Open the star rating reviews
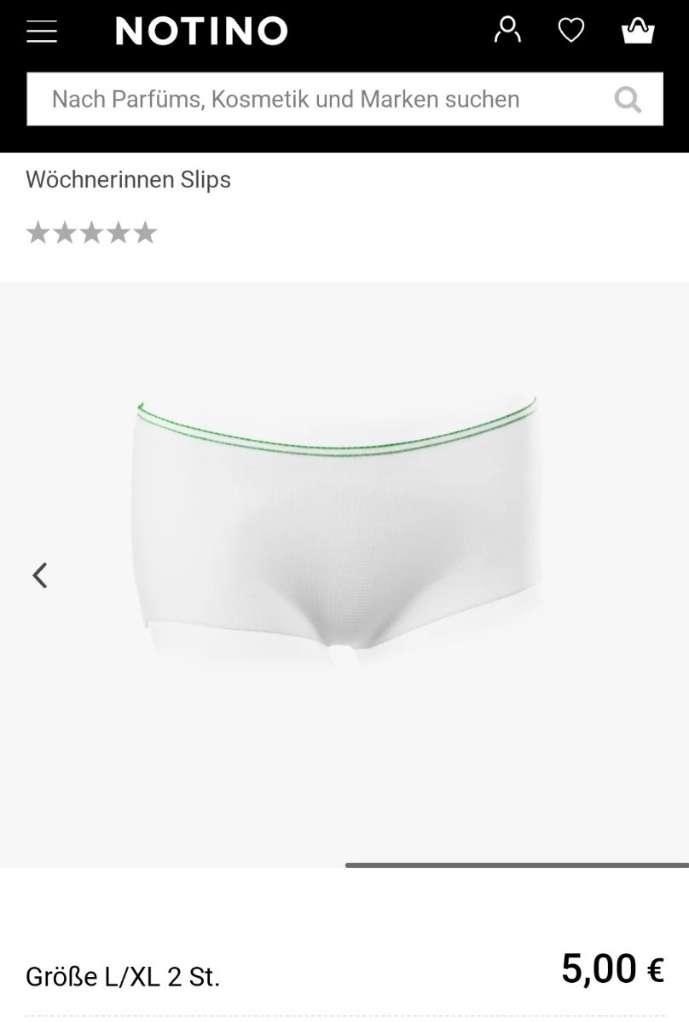Image resolution: width=689 pixels, height=1023 pixels. click(91, 233)
